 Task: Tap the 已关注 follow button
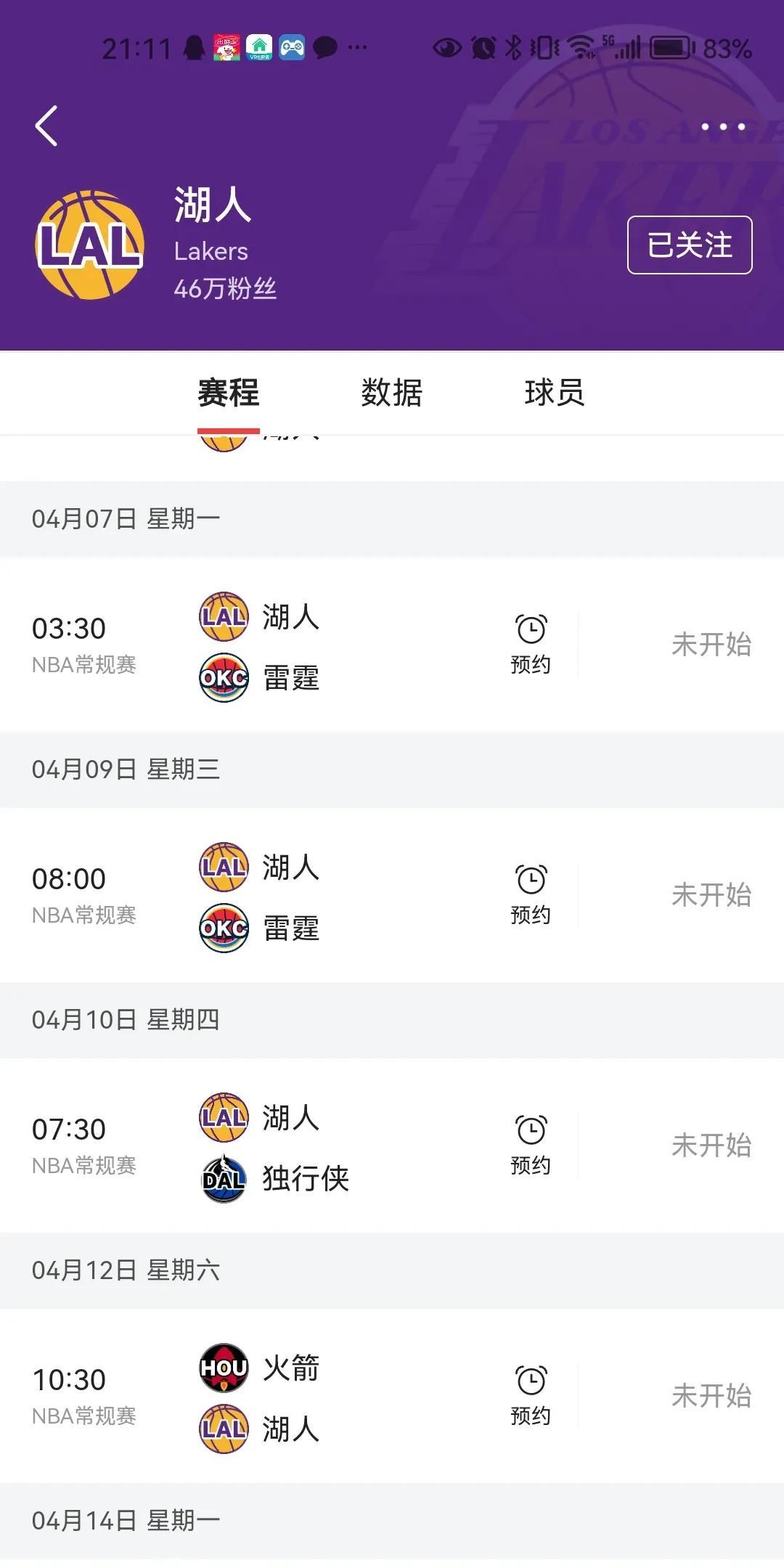pos(690,245)
